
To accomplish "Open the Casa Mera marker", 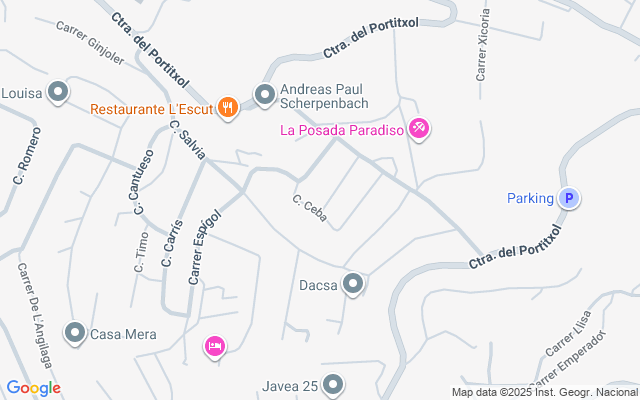I will pos(75,334).
